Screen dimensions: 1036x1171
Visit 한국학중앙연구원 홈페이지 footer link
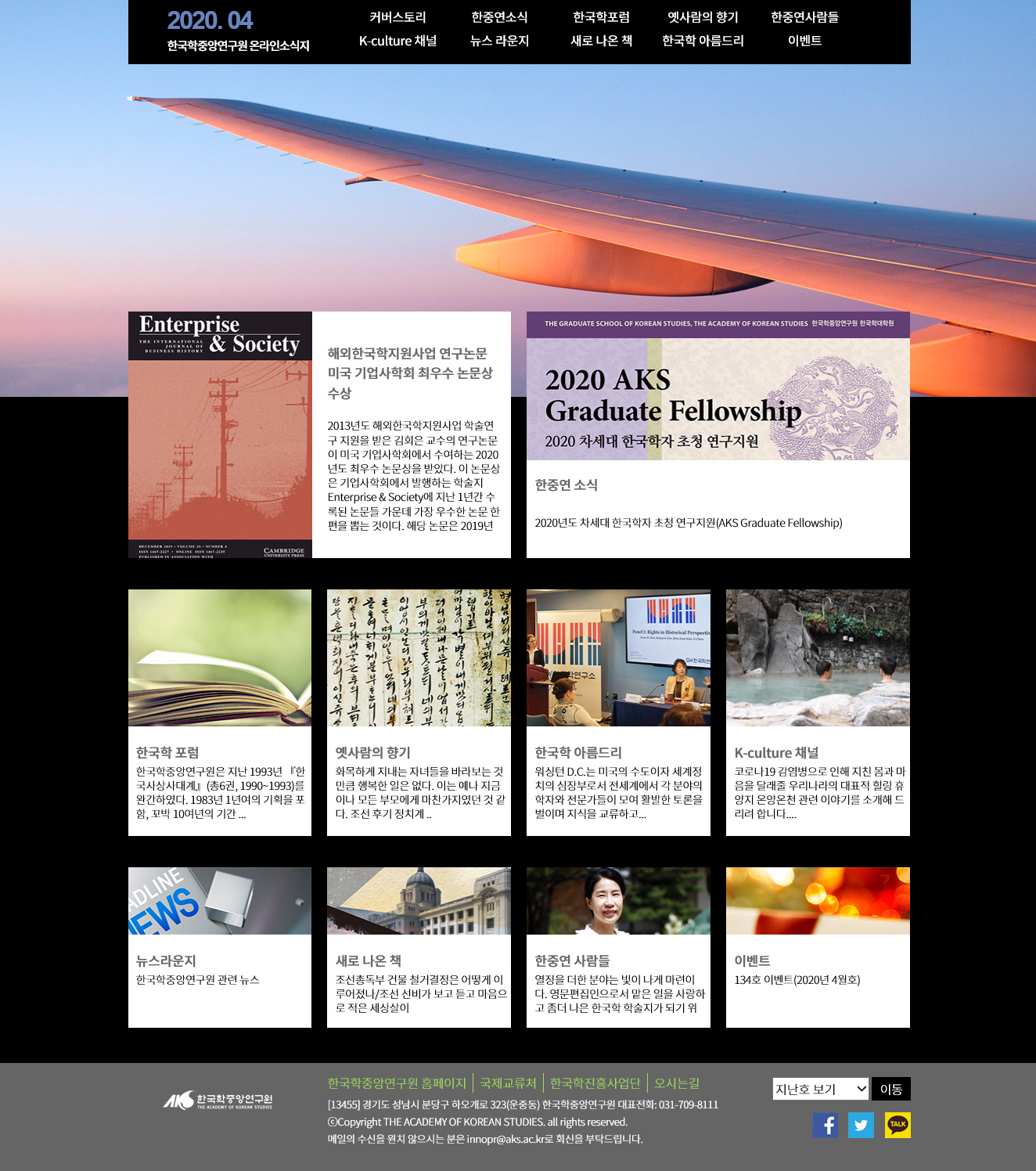coord(397,1083)
